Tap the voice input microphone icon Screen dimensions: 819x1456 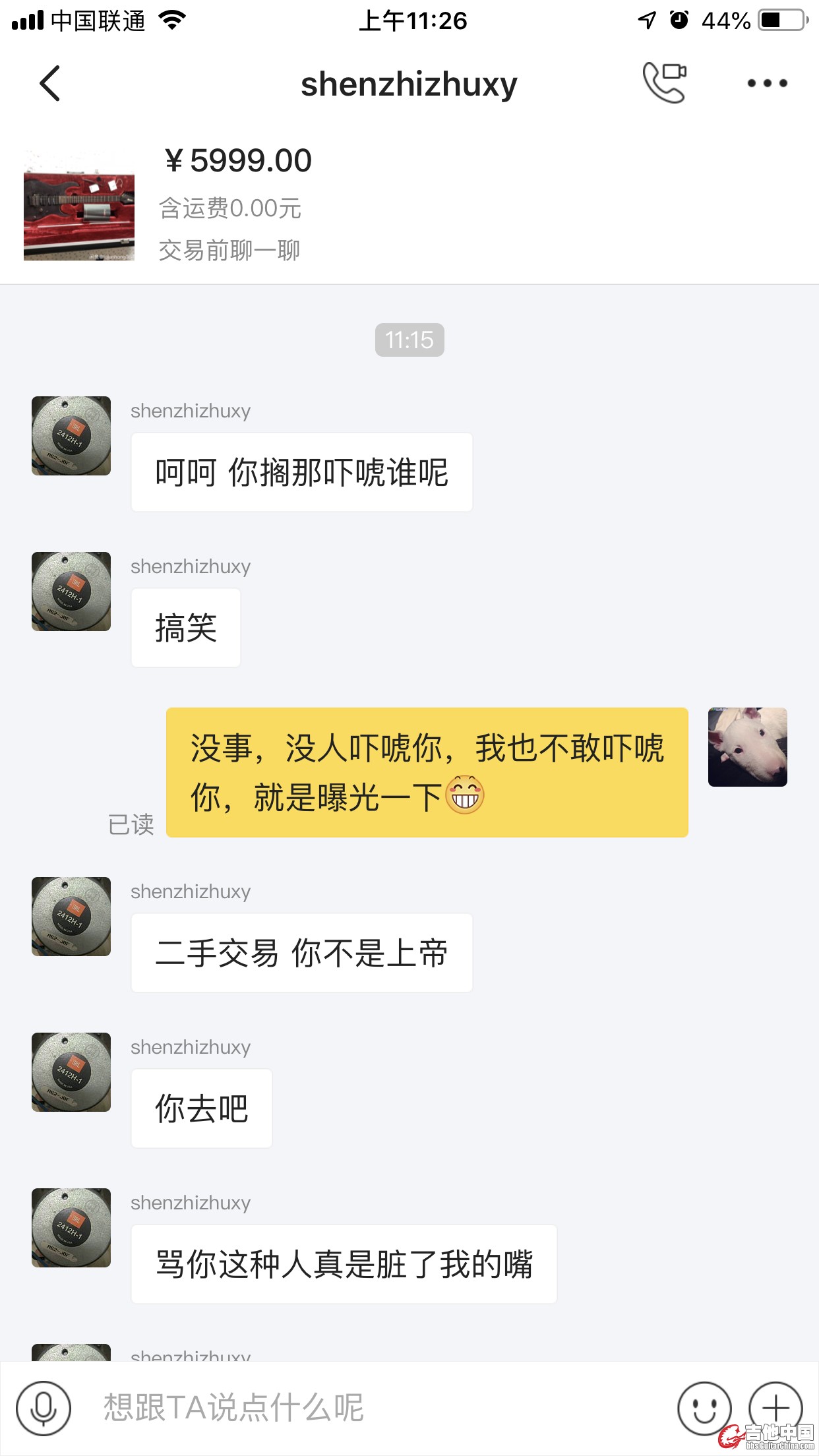point(44,1409)
